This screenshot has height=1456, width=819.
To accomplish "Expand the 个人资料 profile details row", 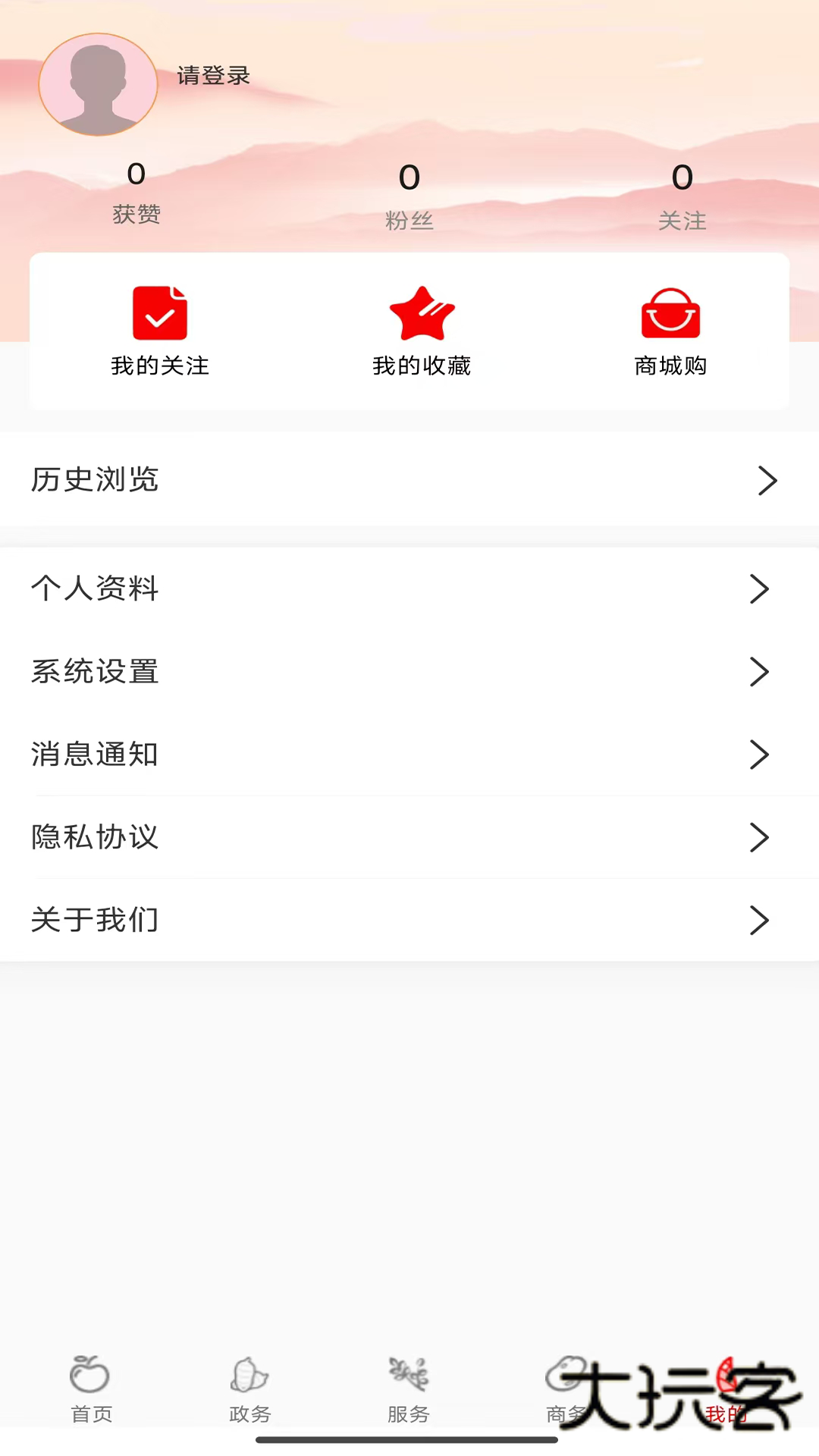I will [409, 589].
